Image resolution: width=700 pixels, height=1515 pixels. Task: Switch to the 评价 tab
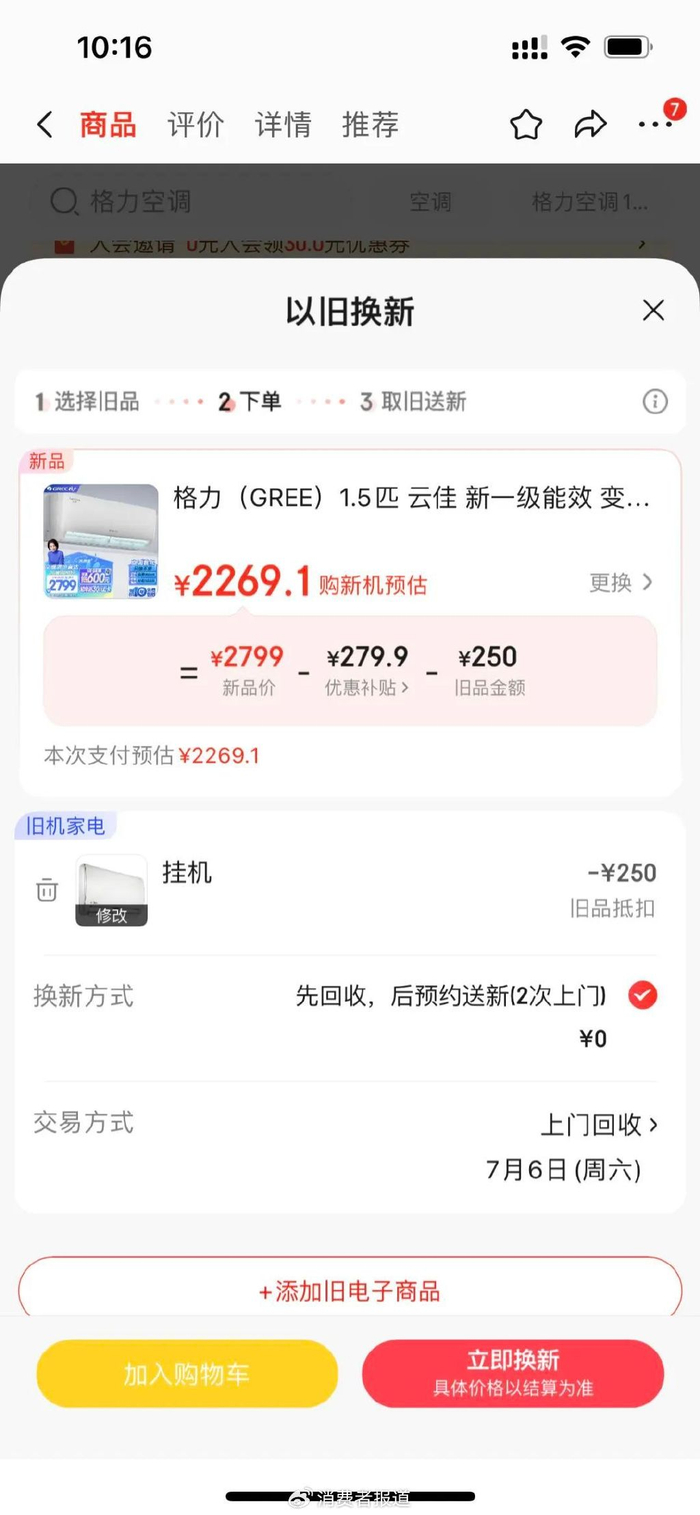point(195,124)
